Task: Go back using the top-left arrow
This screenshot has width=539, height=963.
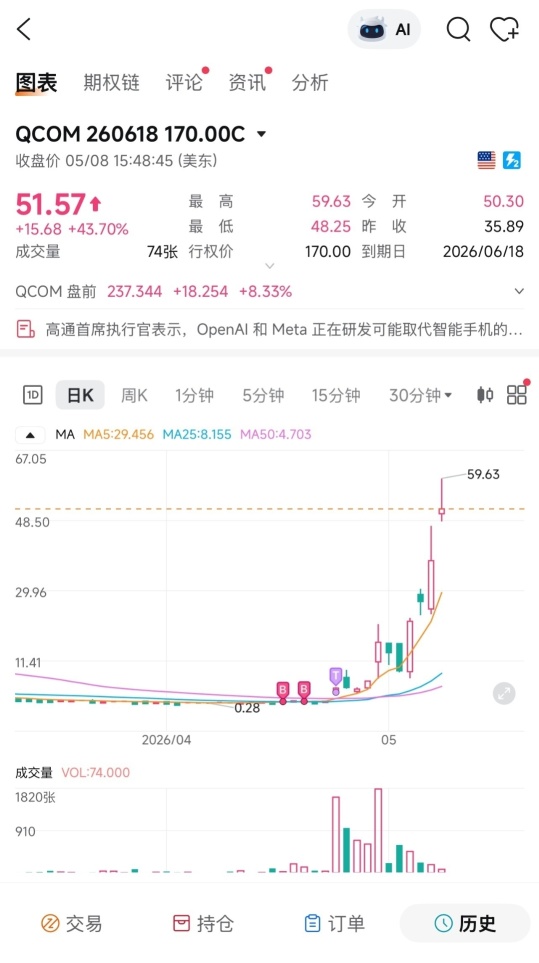Action: coord(23,29)
